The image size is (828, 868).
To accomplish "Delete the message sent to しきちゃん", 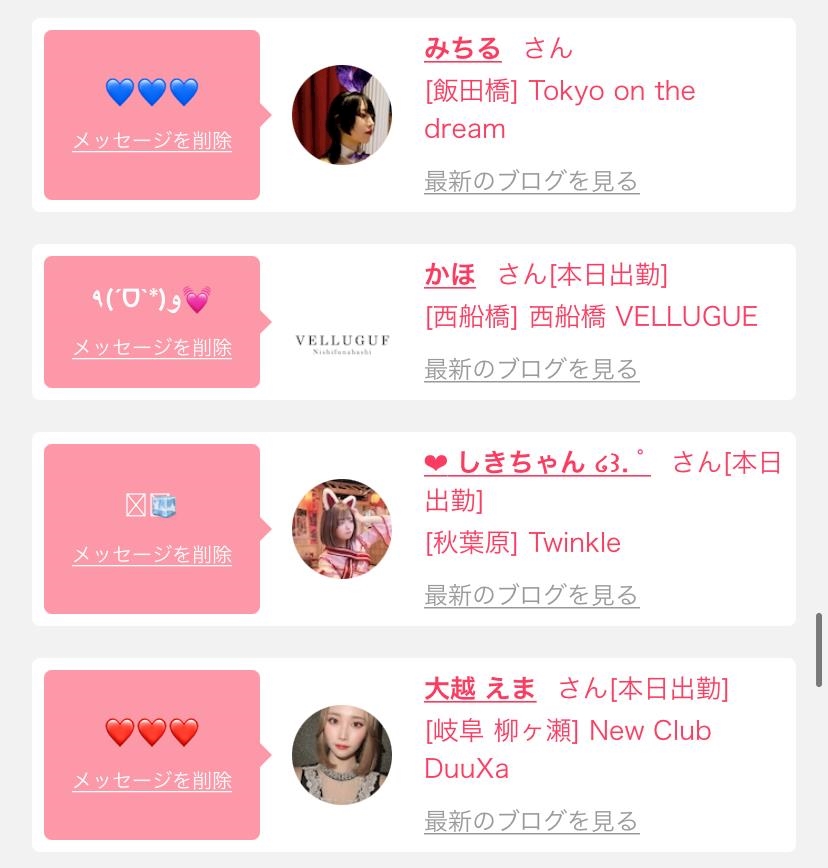I will 152,554.
